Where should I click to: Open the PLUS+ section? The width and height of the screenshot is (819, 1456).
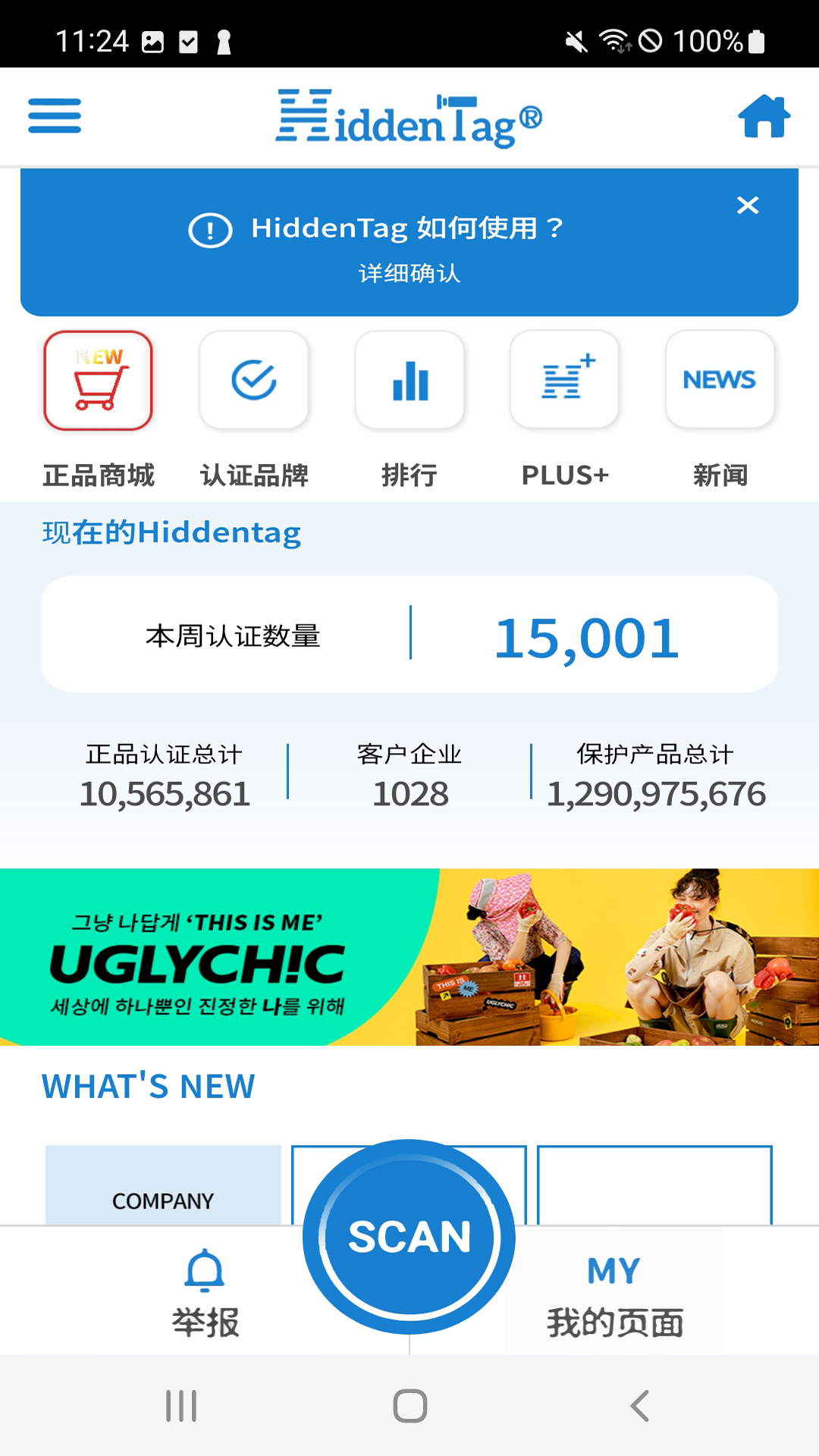(x=565, y=381)
